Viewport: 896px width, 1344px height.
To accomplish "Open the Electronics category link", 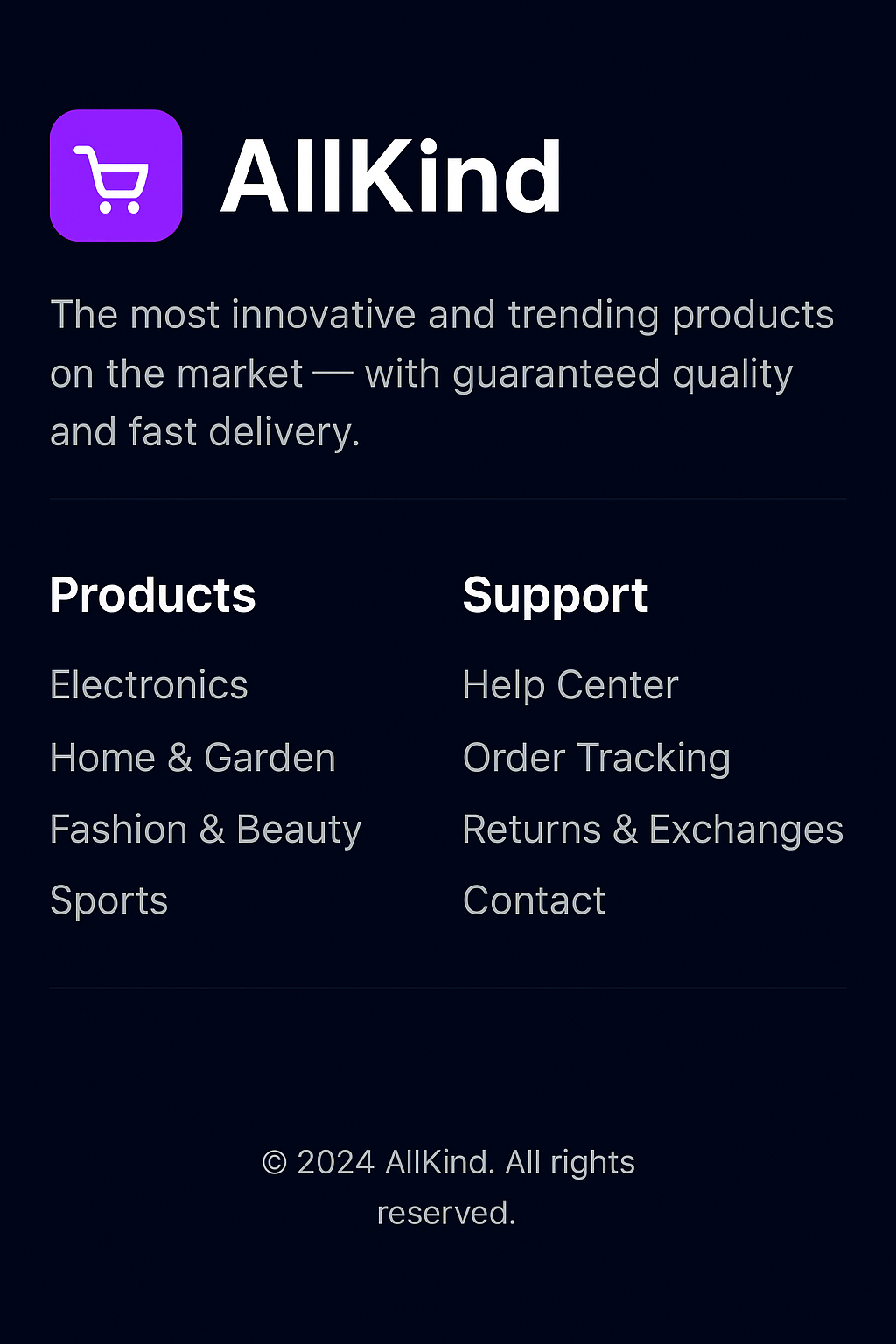I will pyautogui.click(x=149, y=685).
